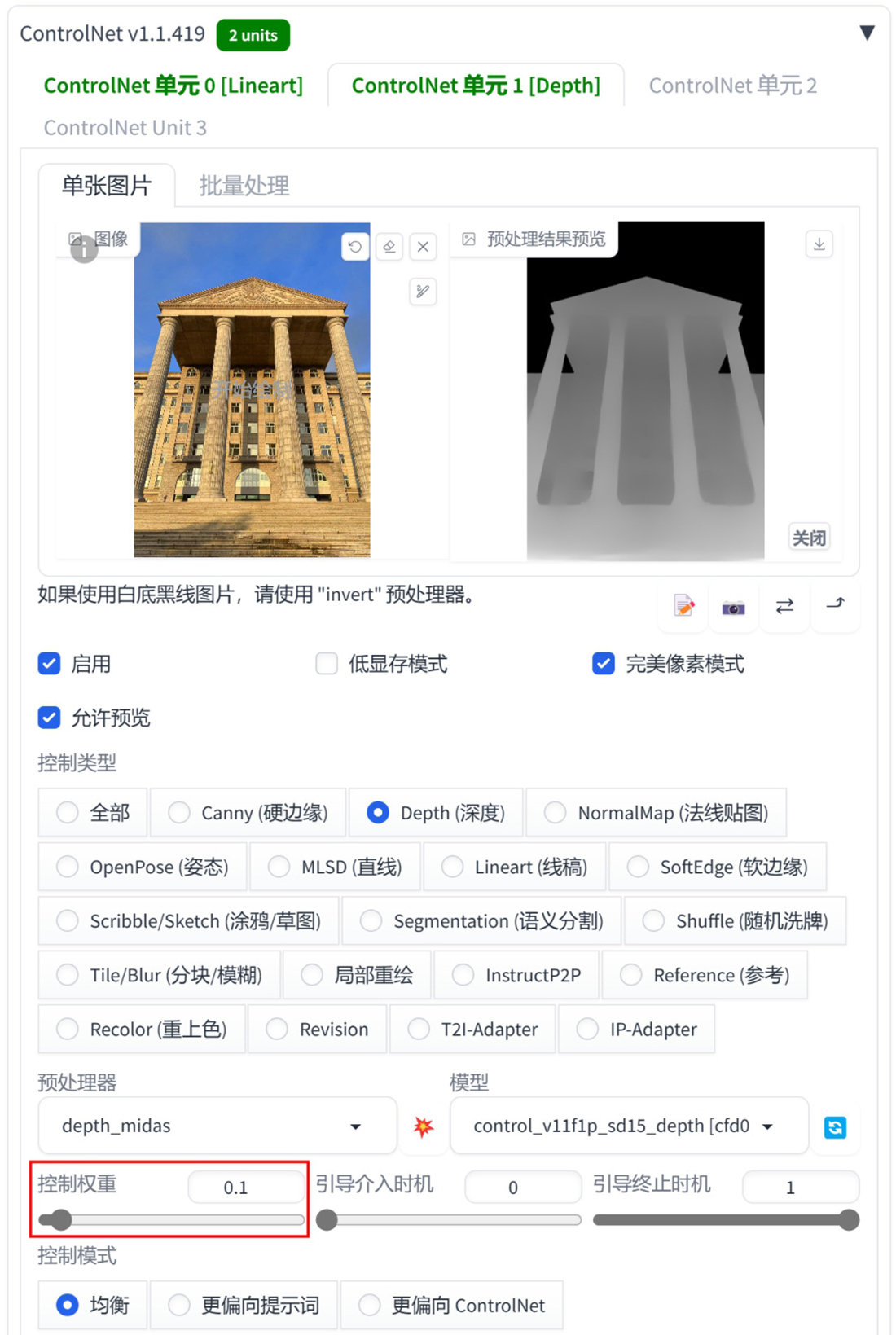The width and height of the screenshot is (896, 1335).
Task: Switch to the 批量处理 tab
Action: (244, 186)
